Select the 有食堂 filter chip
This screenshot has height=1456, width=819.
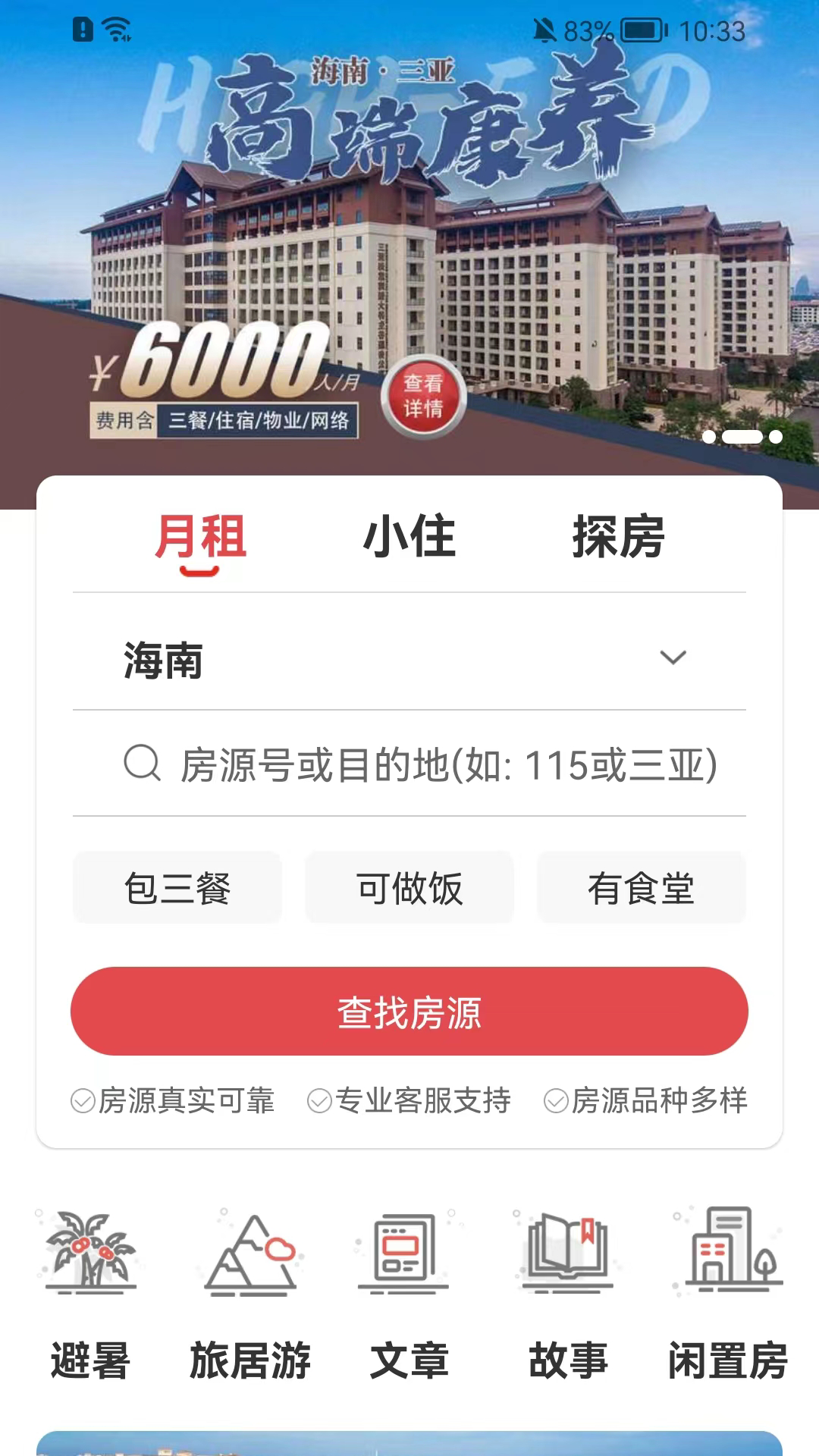click(641, 887)
